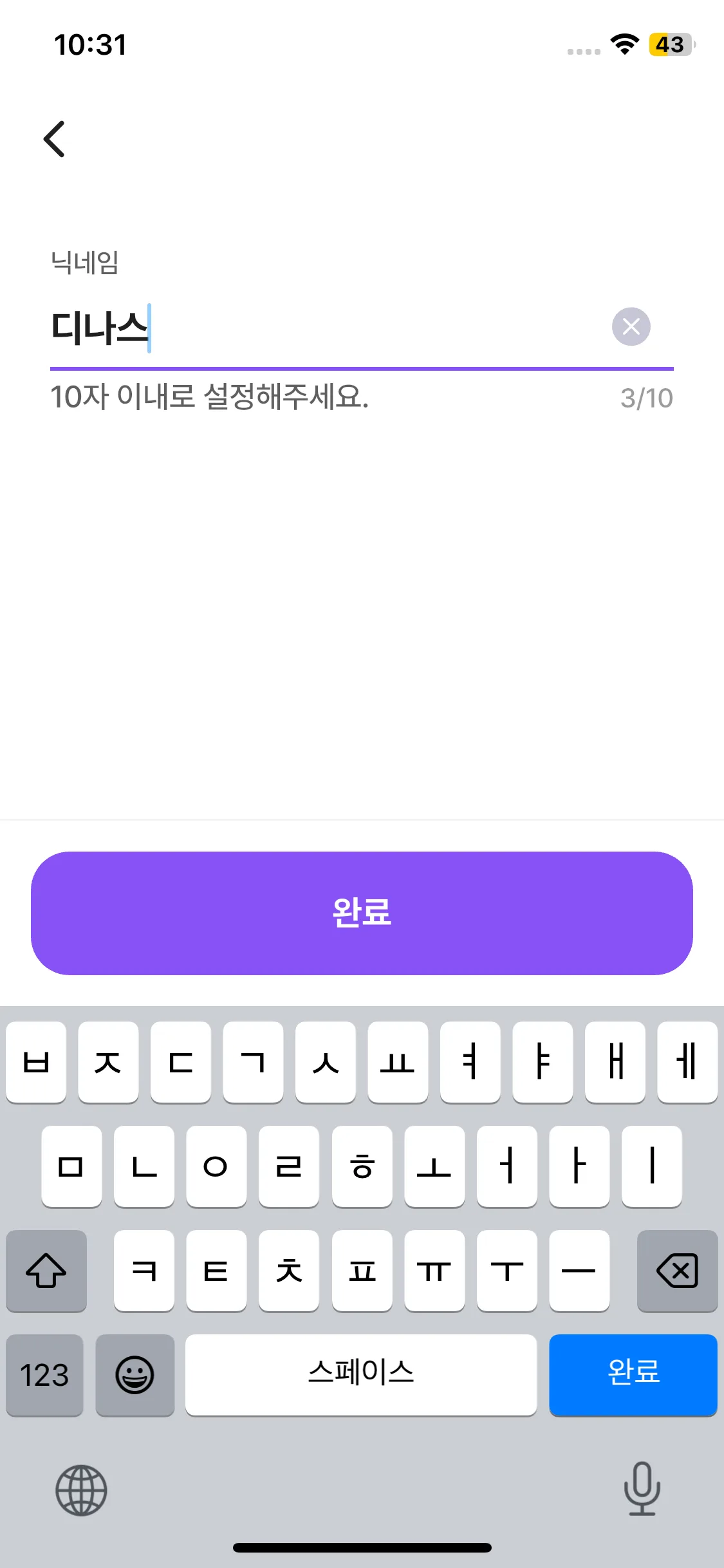Go back to the previous screen
The height and width of the screenshot is (1568, 724).
click(x=55, y=138)
